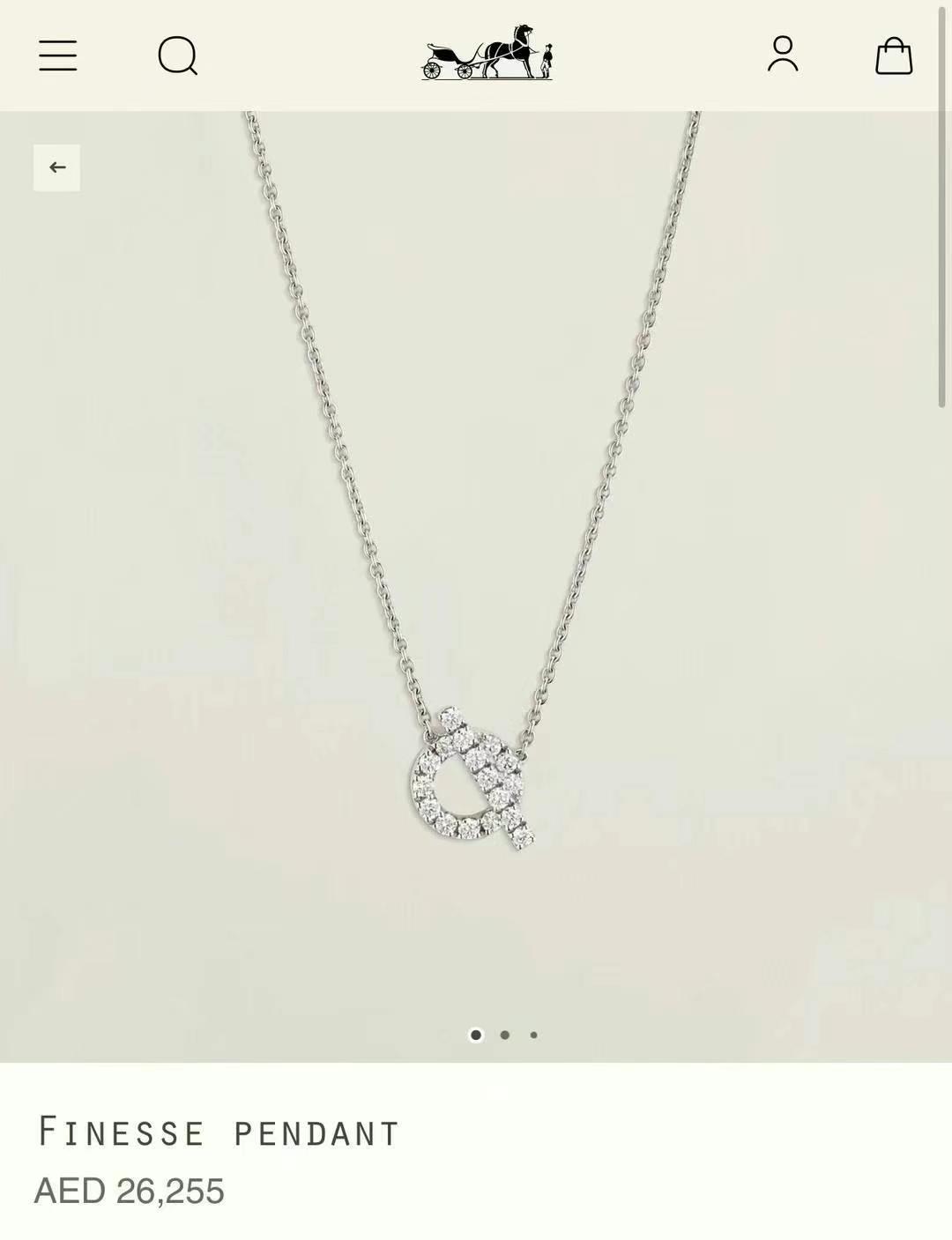Open the account profile icon

783,55
